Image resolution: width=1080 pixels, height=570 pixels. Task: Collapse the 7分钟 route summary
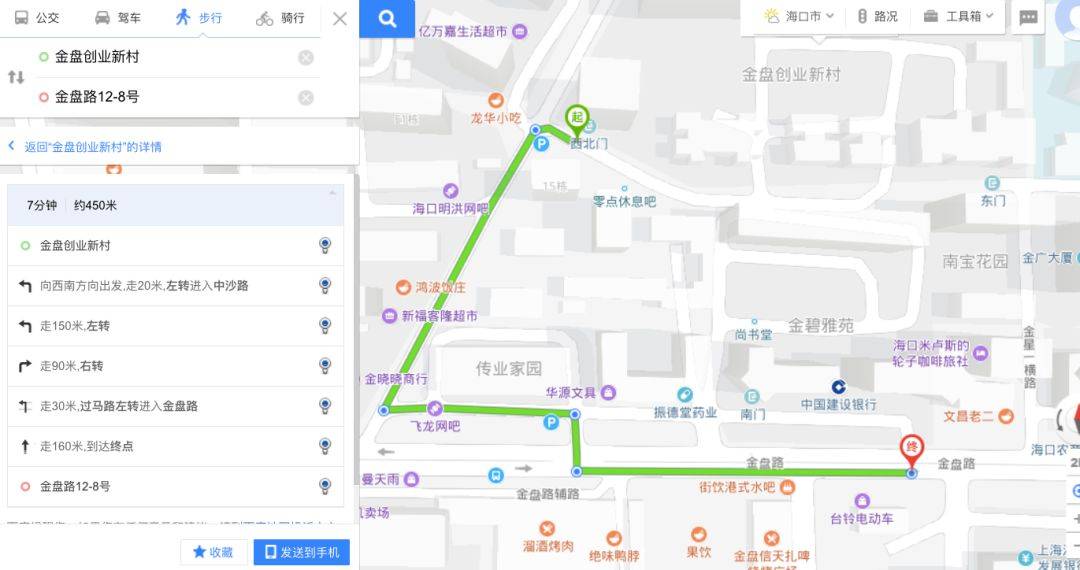pos(332,192)
